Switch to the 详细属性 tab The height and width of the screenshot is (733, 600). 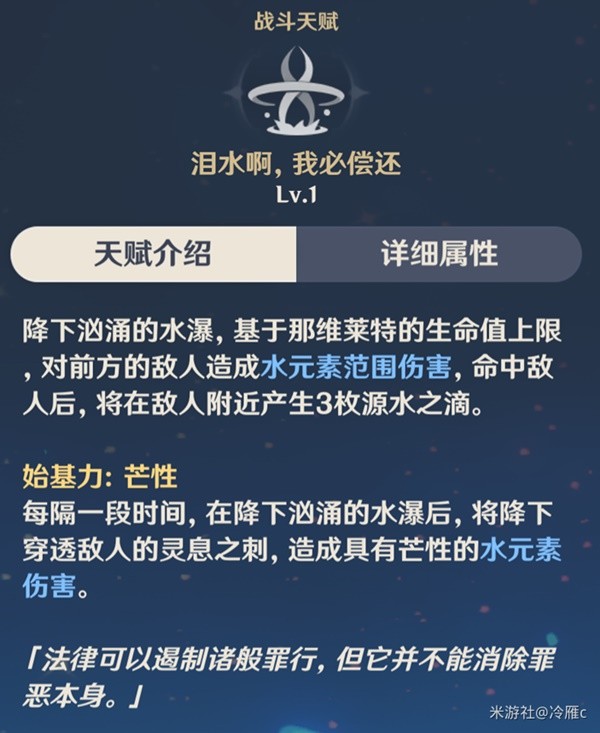click(439, 253)
